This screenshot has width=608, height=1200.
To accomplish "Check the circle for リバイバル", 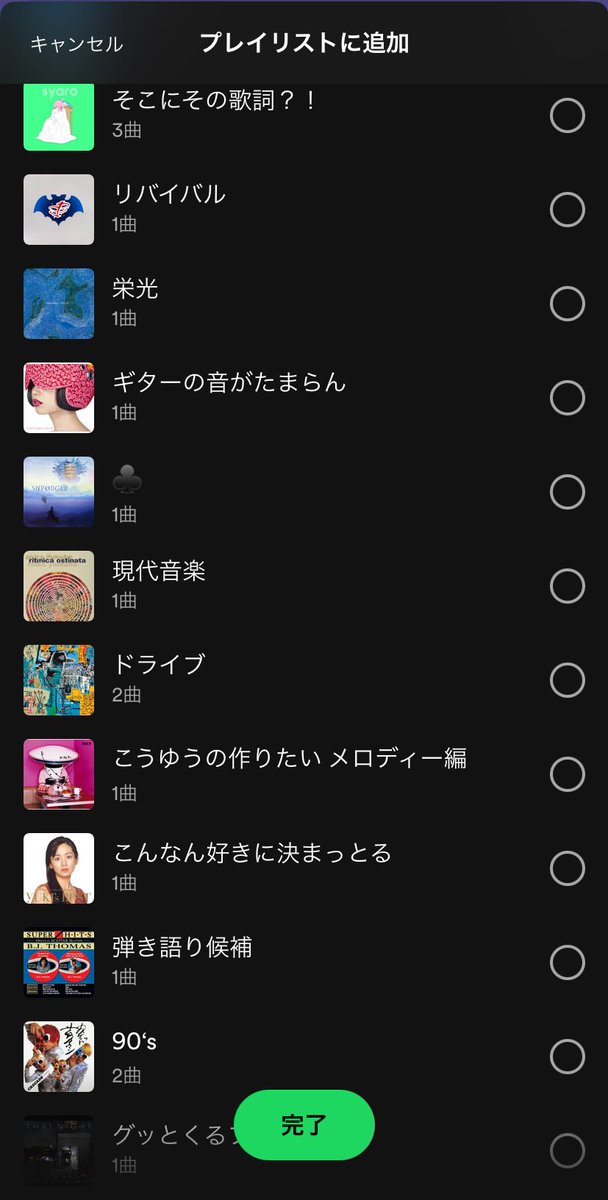I will 567,210.
